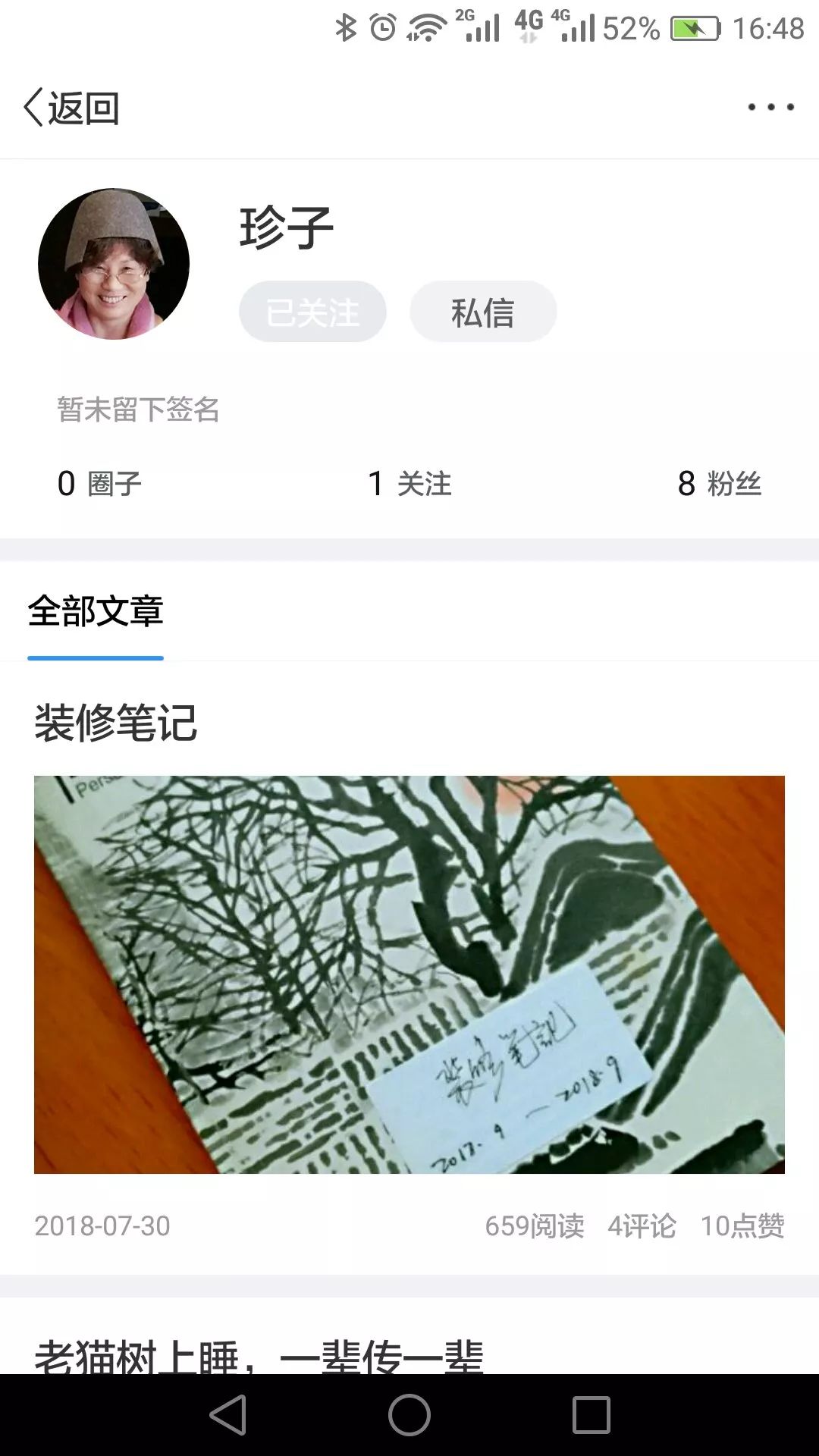The height and width of the screenshot is (1456, 819).
Task: View the 8 粉丝 followers list
Action: click(719, 483)
